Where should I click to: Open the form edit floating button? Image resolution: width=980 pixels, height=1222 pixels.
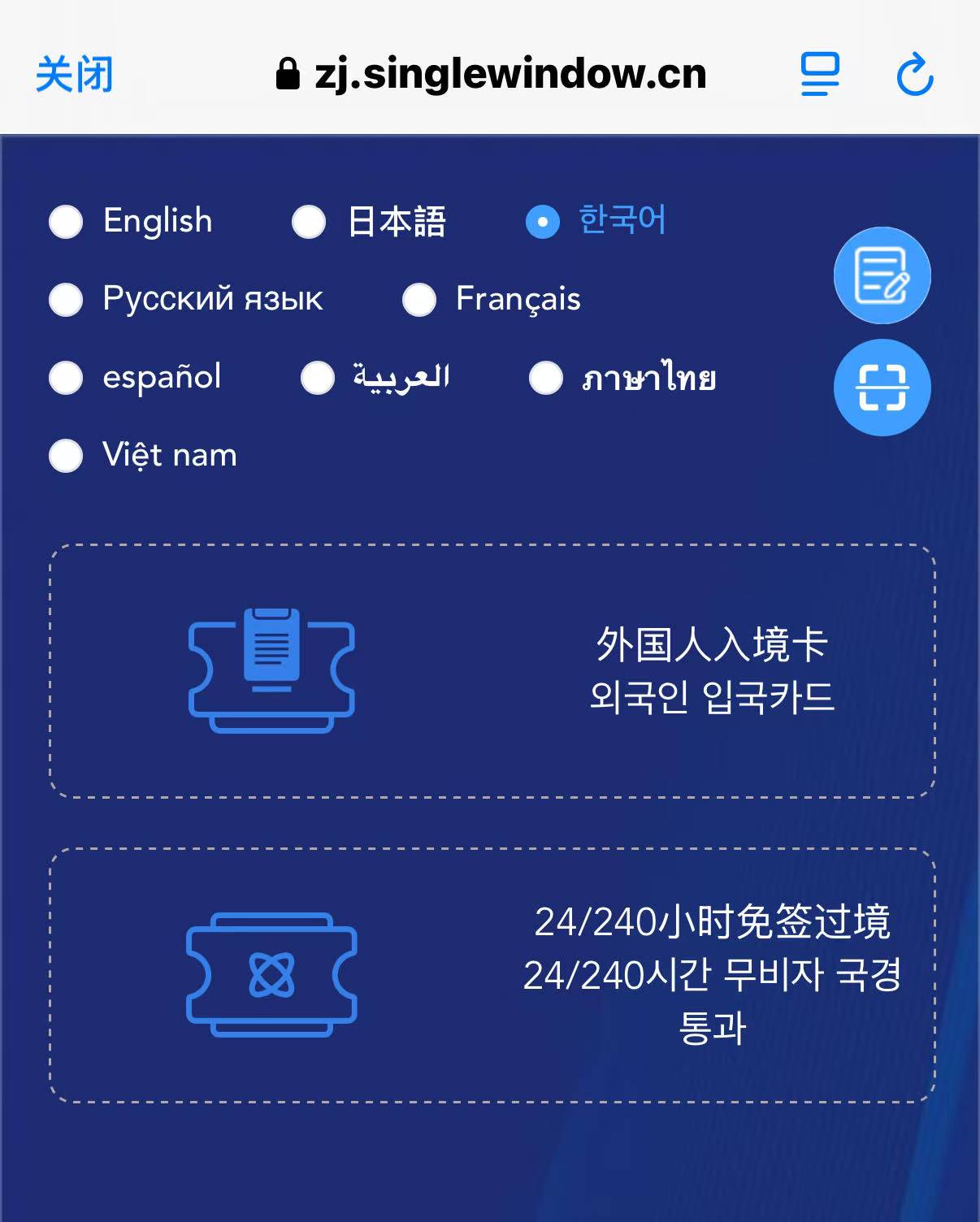[x=882, y=275]
